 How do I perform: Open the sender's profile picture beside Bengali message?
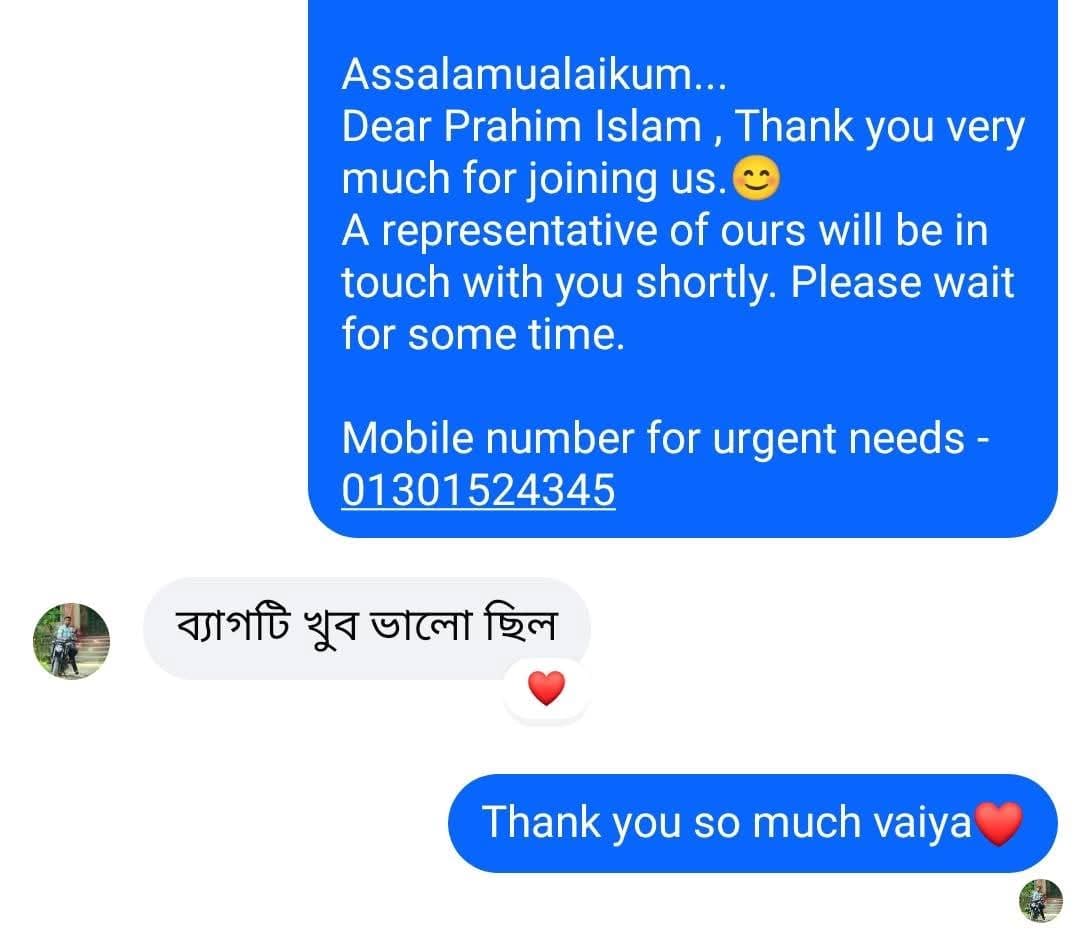pyautogui.click(x=71, y=641)
